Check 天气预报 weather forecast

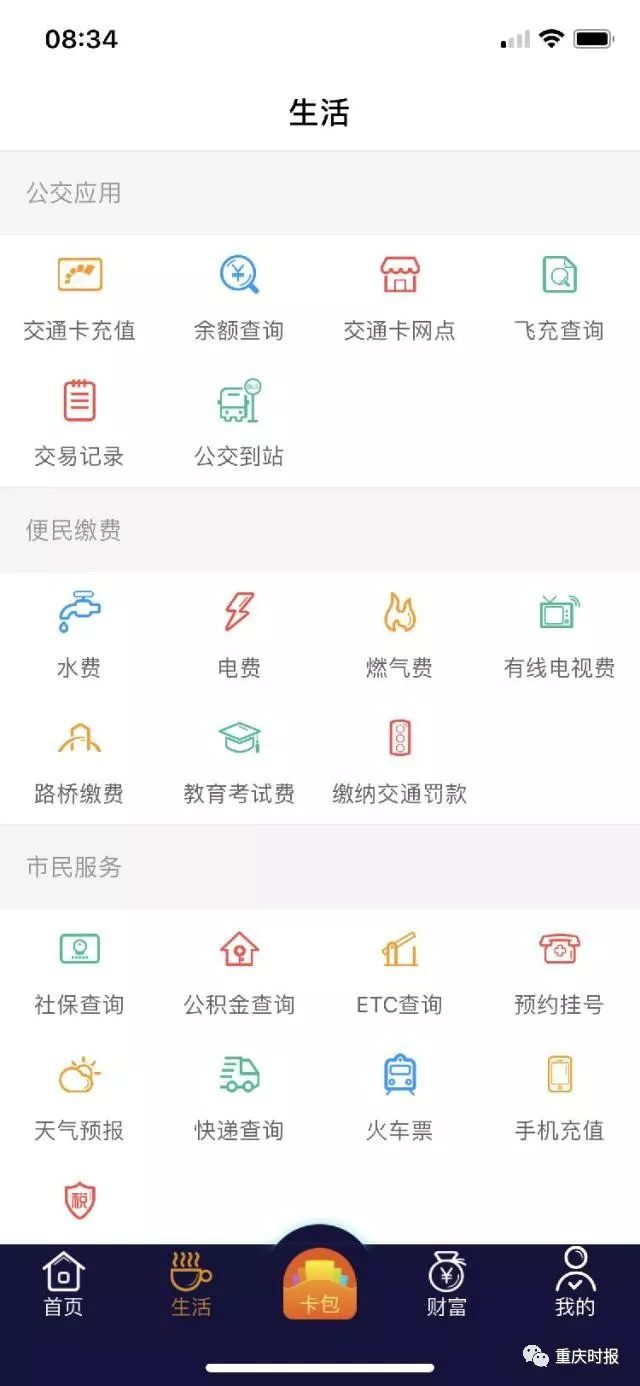coord(80,1098)
